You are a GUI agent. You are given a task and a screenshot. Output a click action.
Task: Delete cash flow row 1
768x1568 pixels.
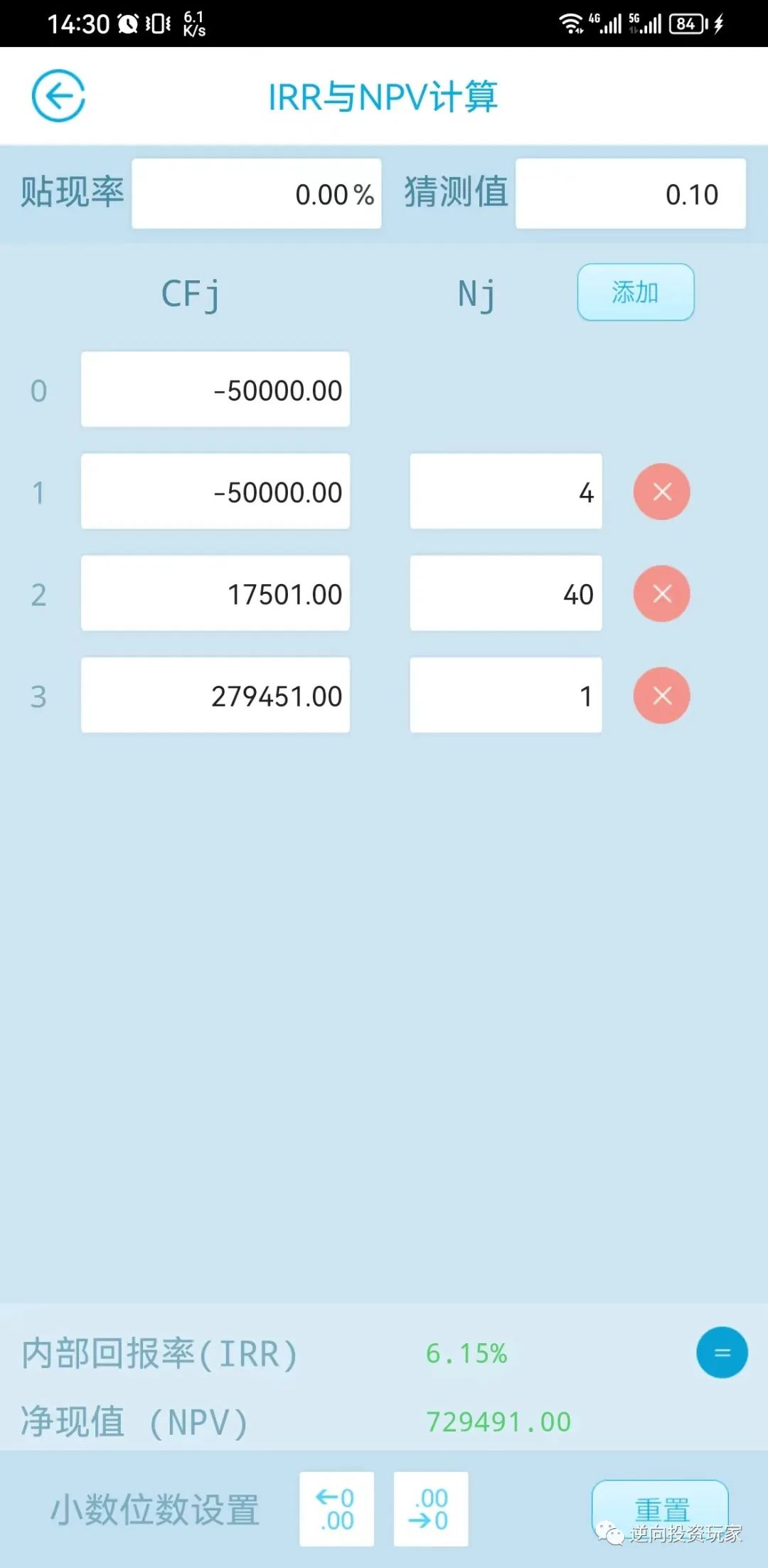tap(661, 492)
